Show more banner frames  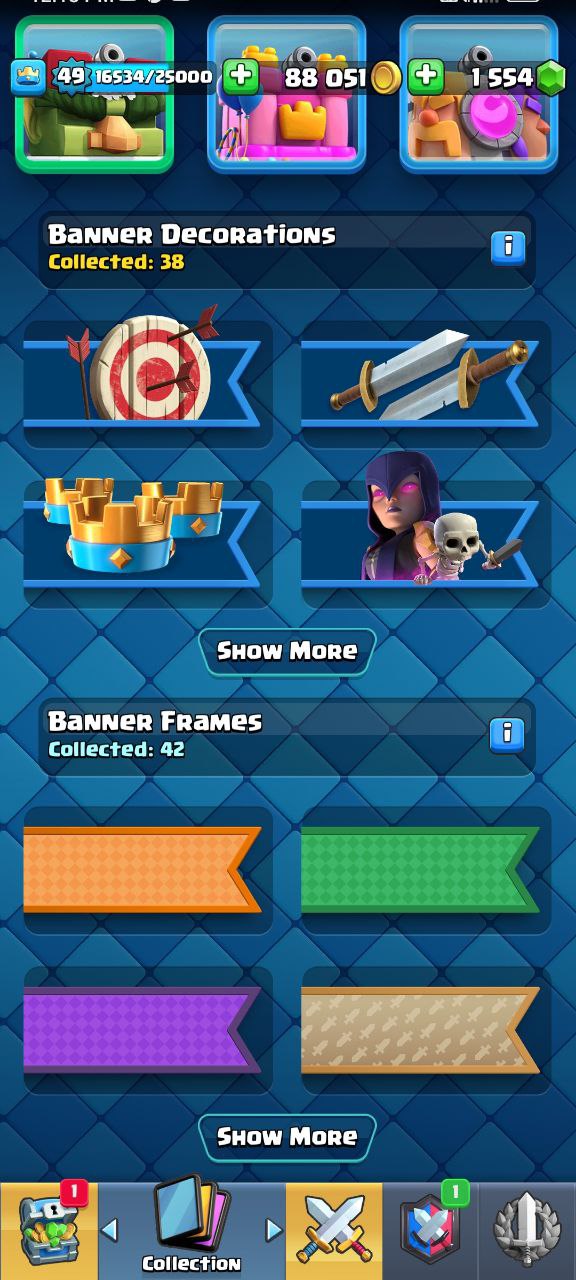pos(287,1137)
